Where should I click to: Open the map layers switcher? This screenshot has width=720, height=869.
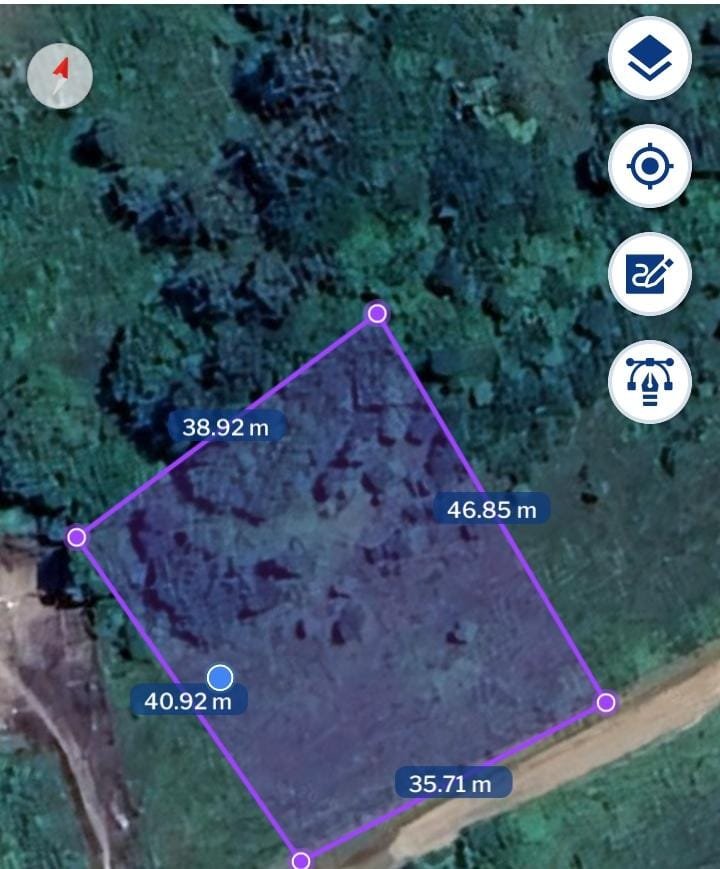[649, 60]
